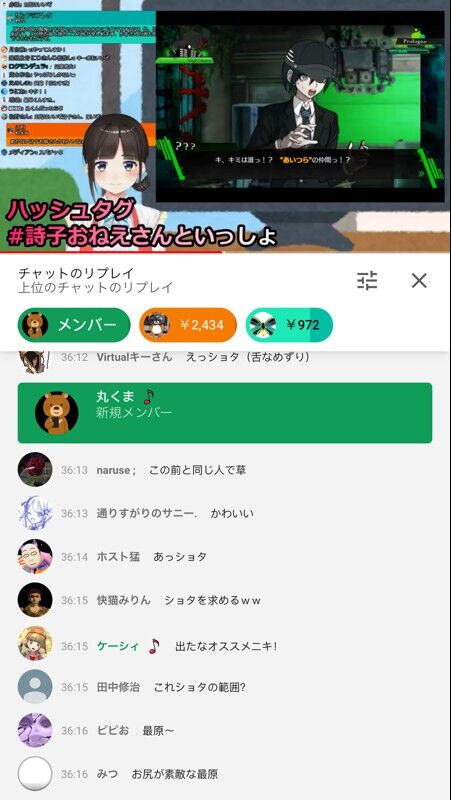Tap 快猫みりん's chat message

(x=225, y=600)
